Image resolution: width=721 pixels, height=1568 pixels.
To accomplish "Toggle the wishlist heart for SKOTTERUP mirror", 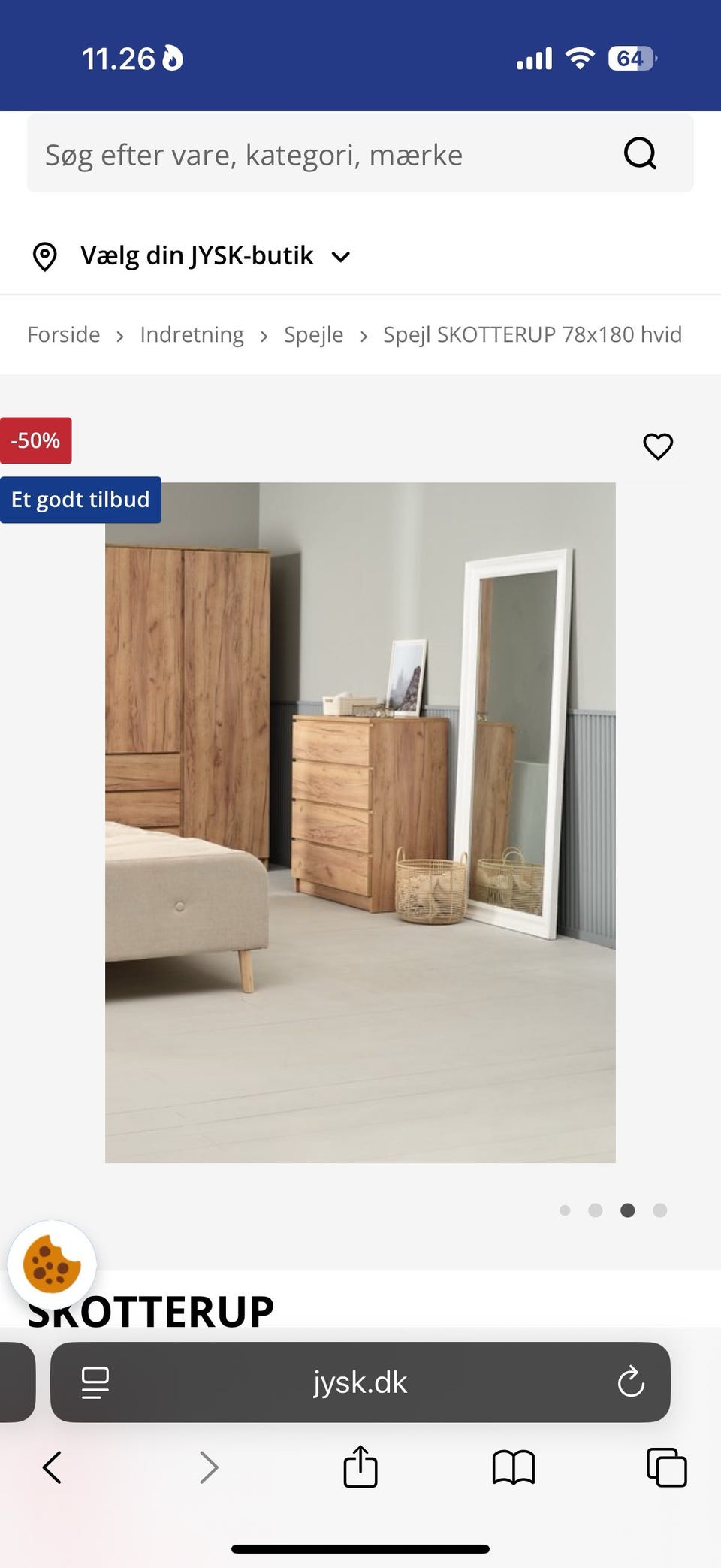I will coord(658,446).
